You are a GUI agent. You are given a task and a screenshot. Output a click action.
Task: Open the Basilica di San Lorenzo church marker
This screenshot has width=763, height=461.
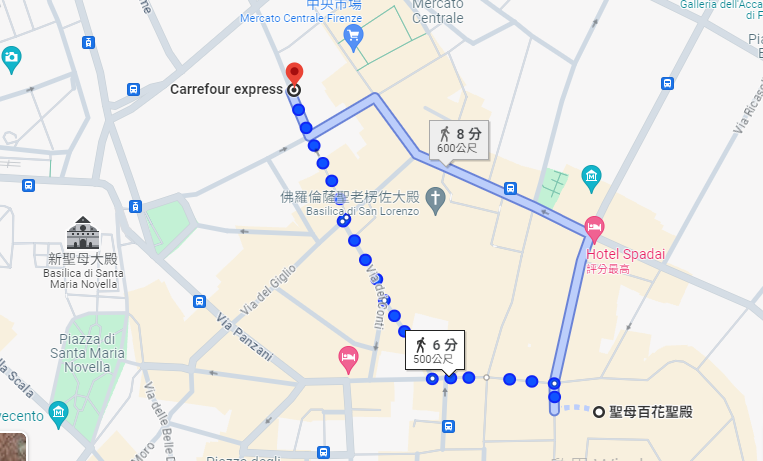tap(436, 200)
